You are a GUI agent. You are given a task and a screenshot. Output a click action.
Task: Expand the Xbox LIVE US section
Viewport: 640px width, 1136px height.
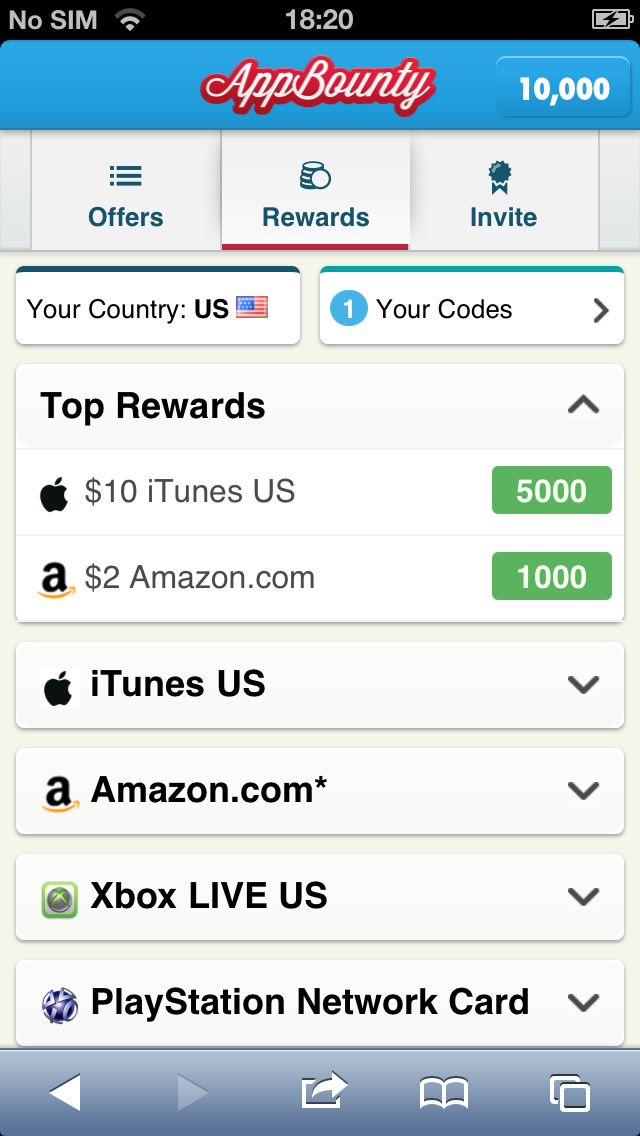coord(320,897)
